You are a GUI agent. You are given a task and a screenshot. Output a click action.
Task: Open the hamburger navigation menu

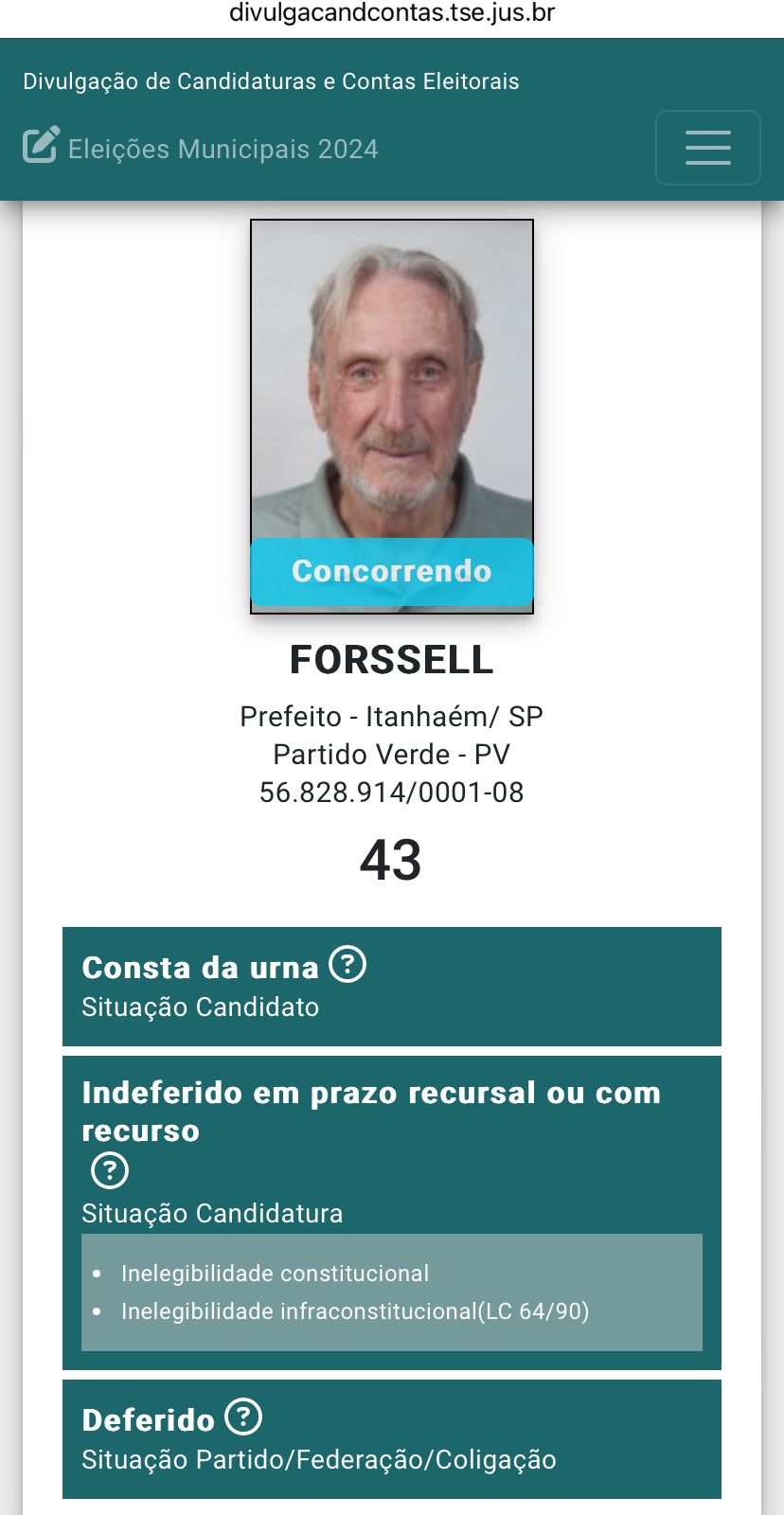(707, 148)
